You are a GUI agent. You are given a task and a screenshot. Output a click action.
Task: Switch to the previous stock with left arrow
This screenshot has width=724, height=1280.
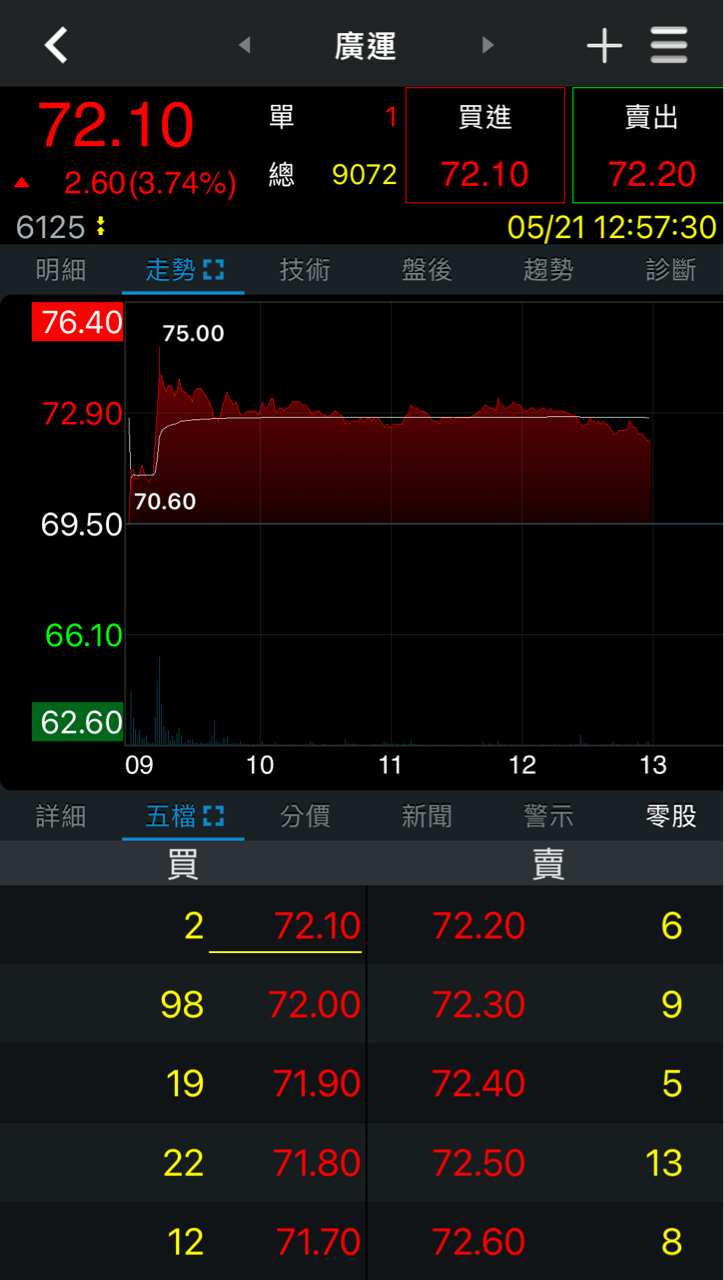click(244, 45)
